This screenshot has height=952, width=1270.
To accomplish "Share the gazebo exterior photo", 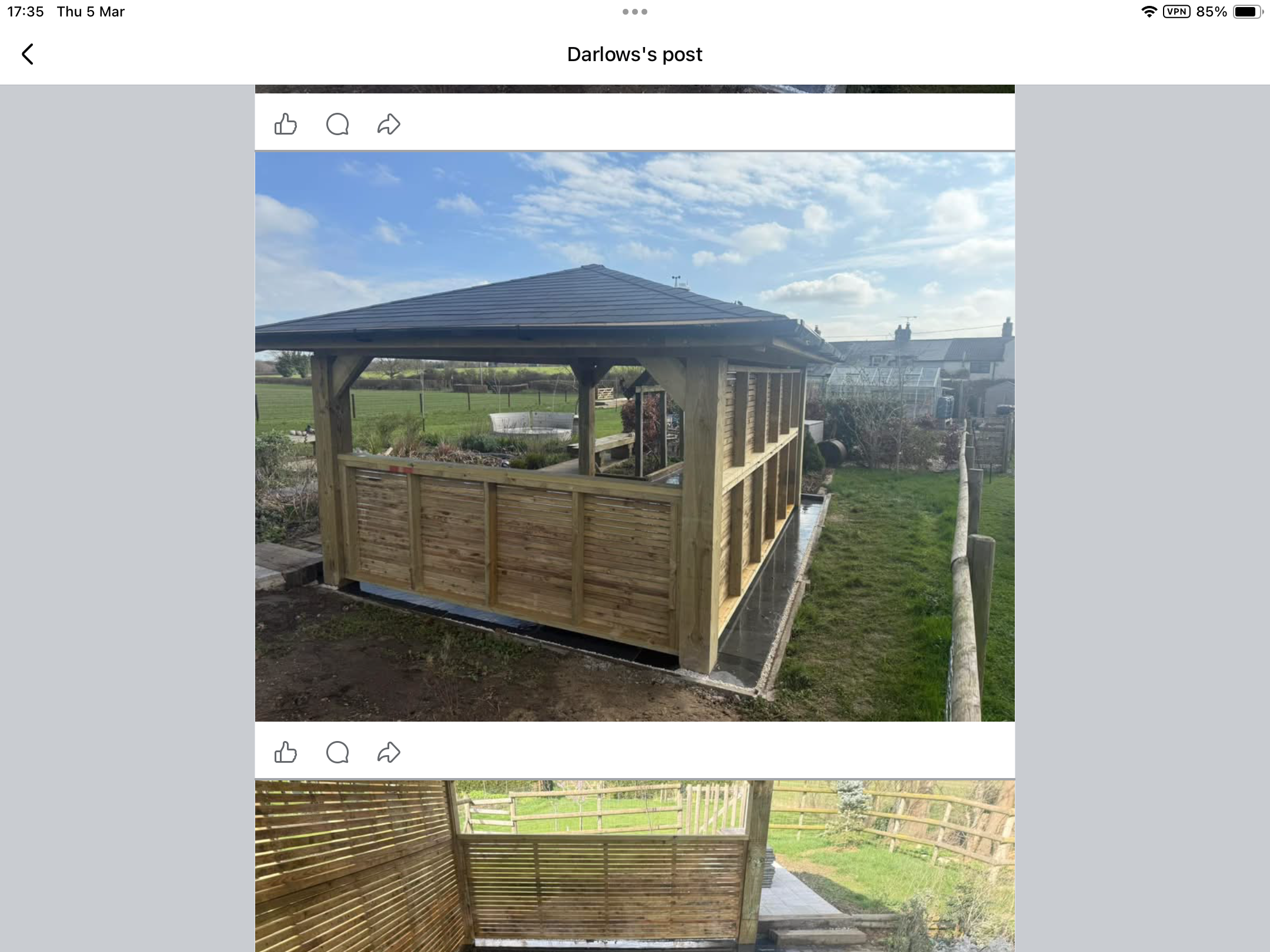I will tap(389, 752).
